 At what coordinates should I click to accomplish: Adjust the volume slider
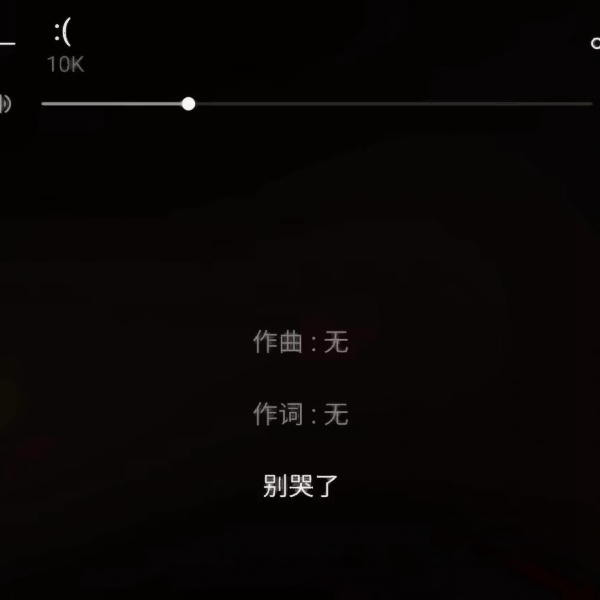pyautogui.click(x=188, y=103)
